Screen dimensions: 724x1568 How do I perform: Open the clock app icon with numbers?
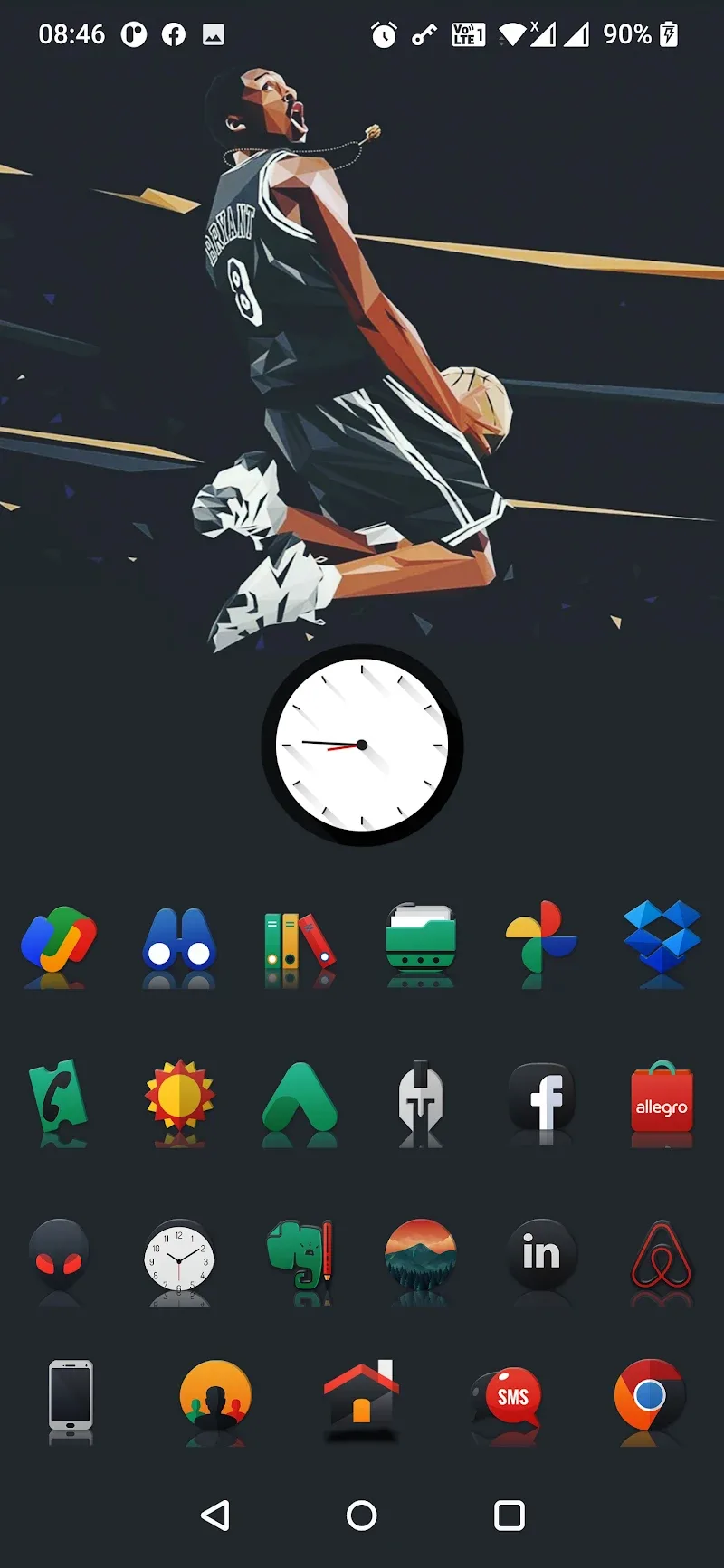179,1258
